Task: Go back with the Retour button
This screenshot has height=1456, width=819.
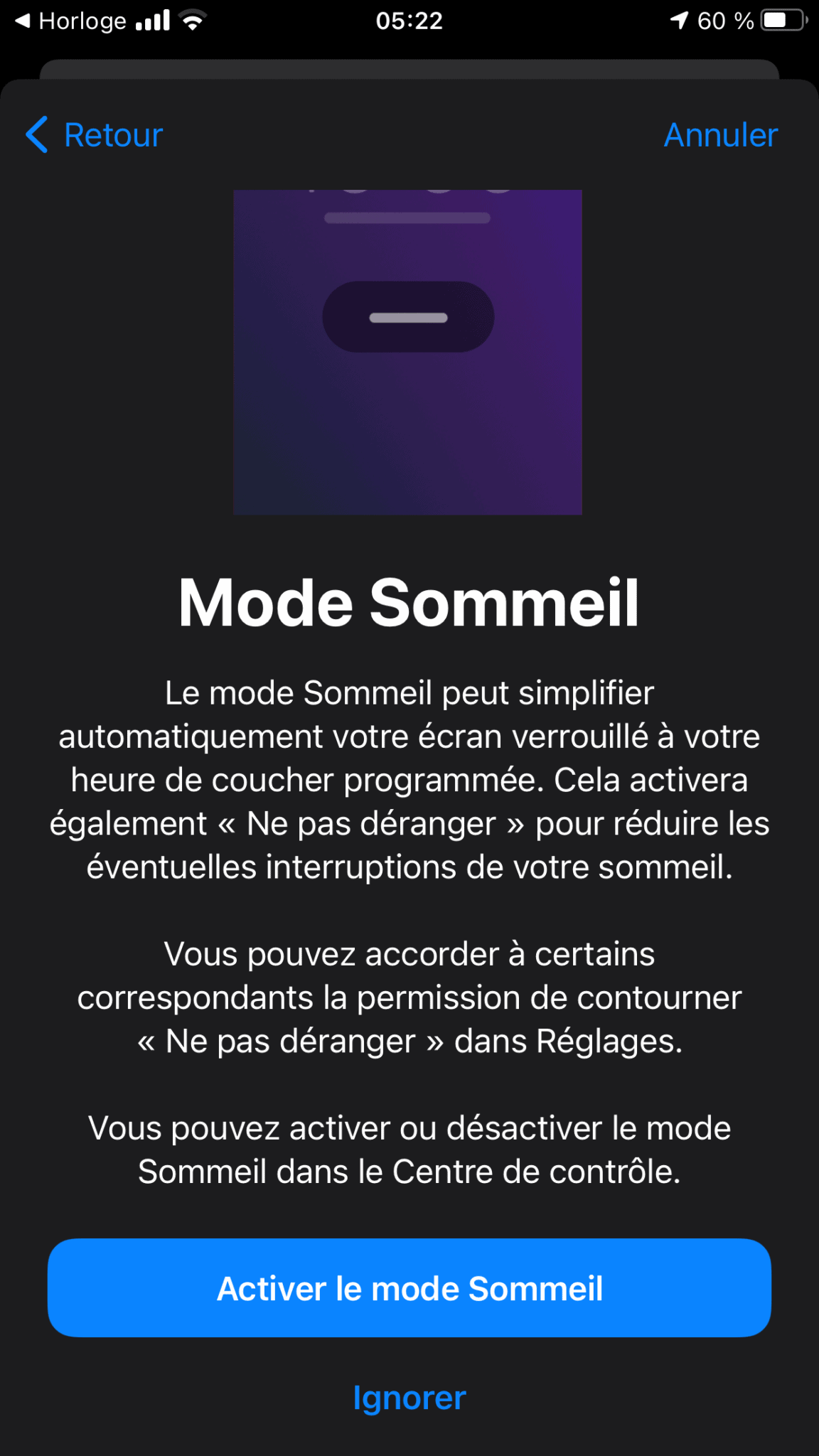Action: point(95,135)
